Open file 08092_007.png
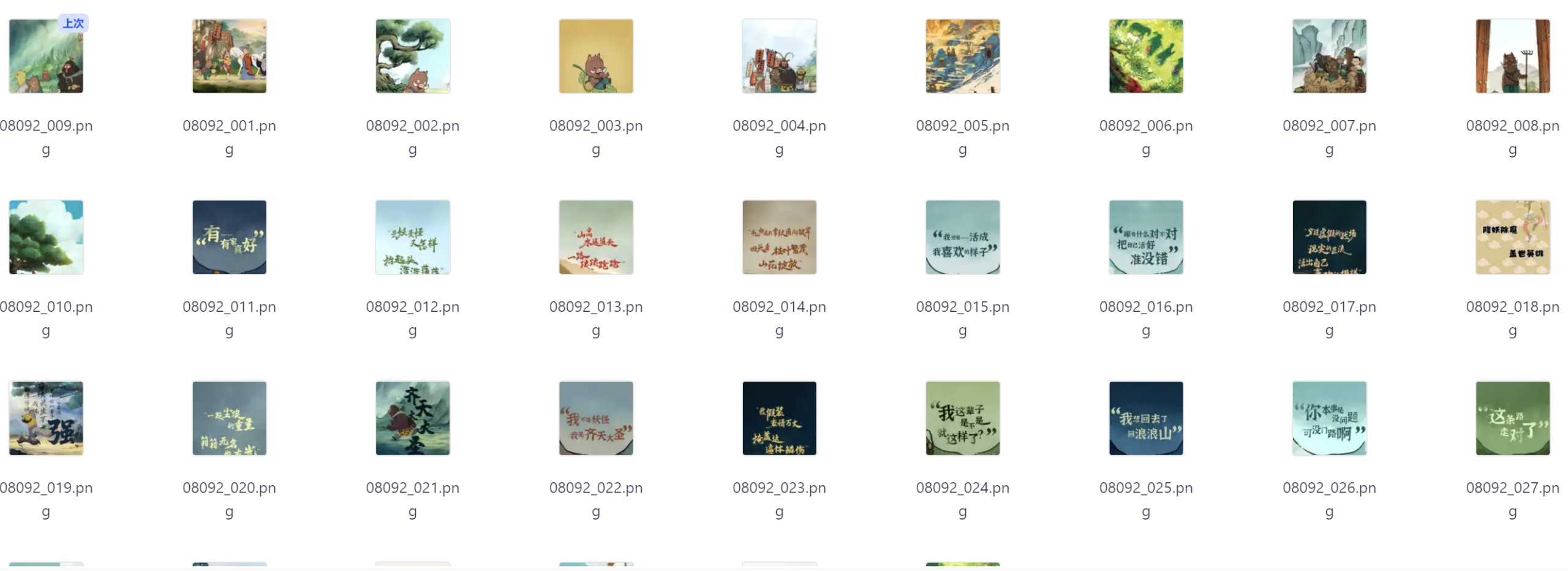Viewport: 1568px width, 571px height. point(1329,56)
